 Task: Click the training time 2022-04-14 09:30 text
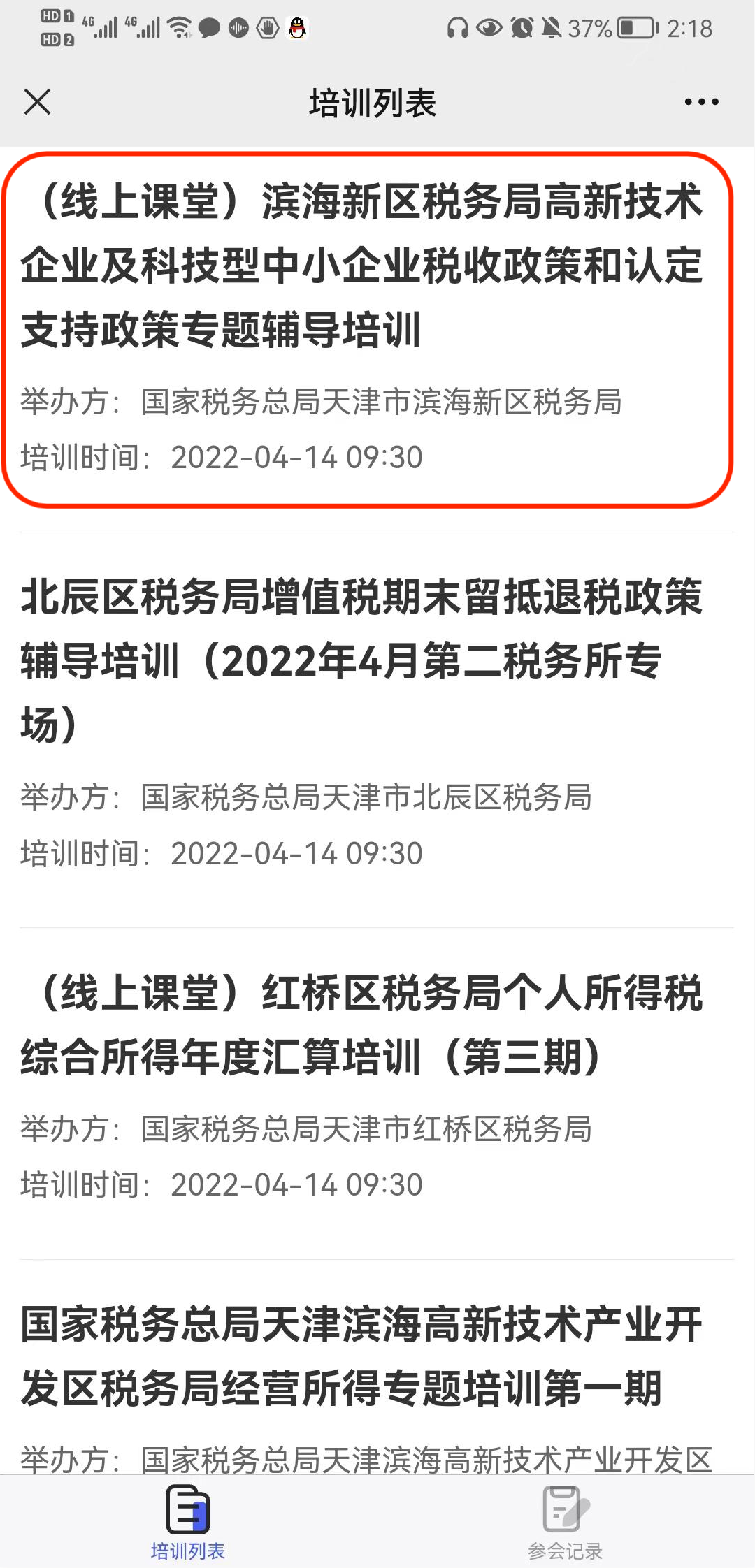(x=296, y=457)
